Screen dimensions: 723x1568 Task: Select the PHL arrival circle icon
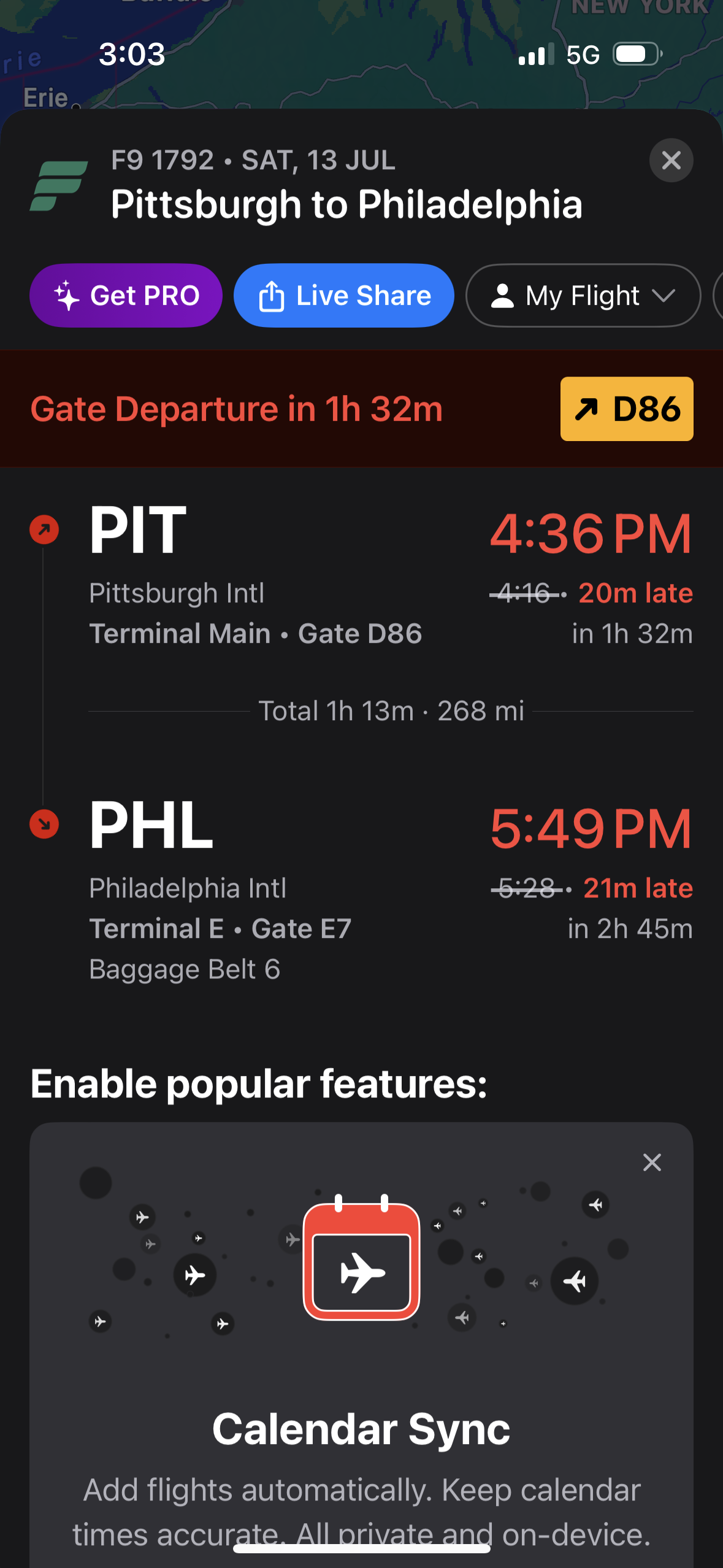point(44,824)
